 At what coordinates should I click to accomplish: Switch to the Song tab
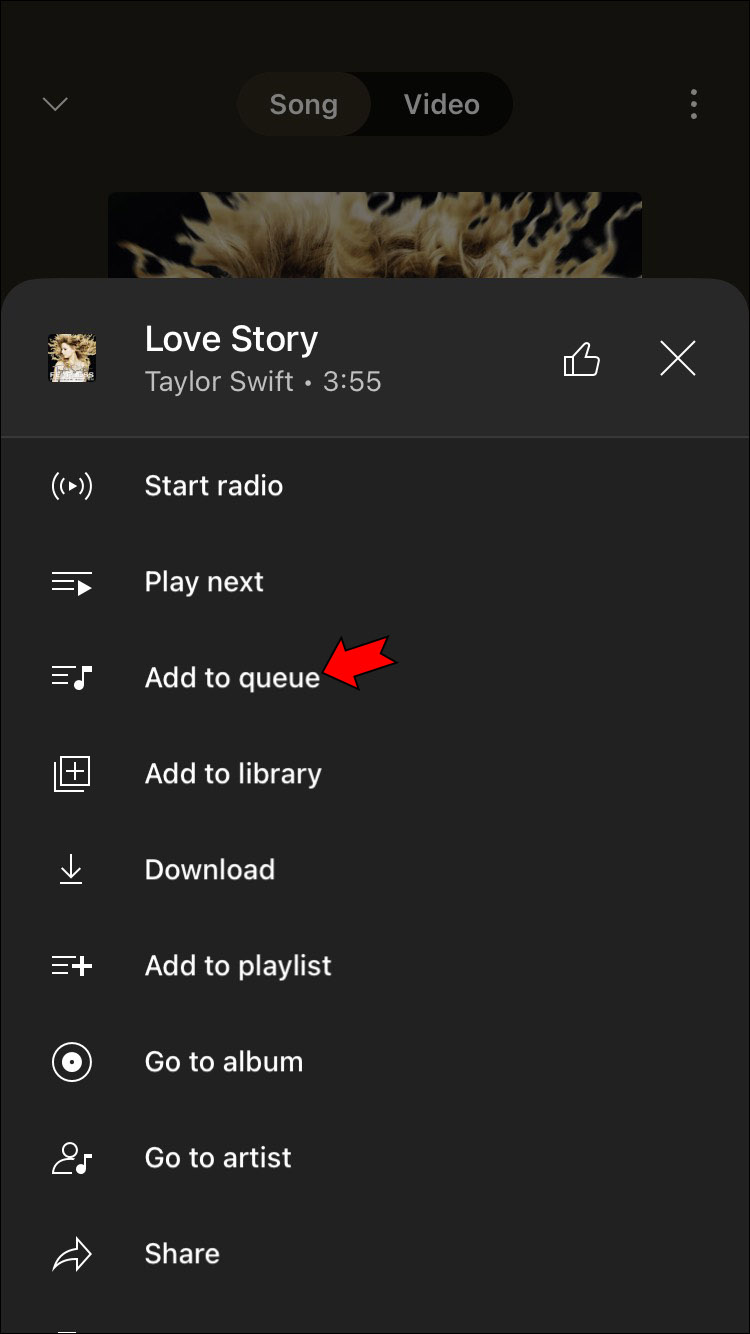[x=303, y=104]
